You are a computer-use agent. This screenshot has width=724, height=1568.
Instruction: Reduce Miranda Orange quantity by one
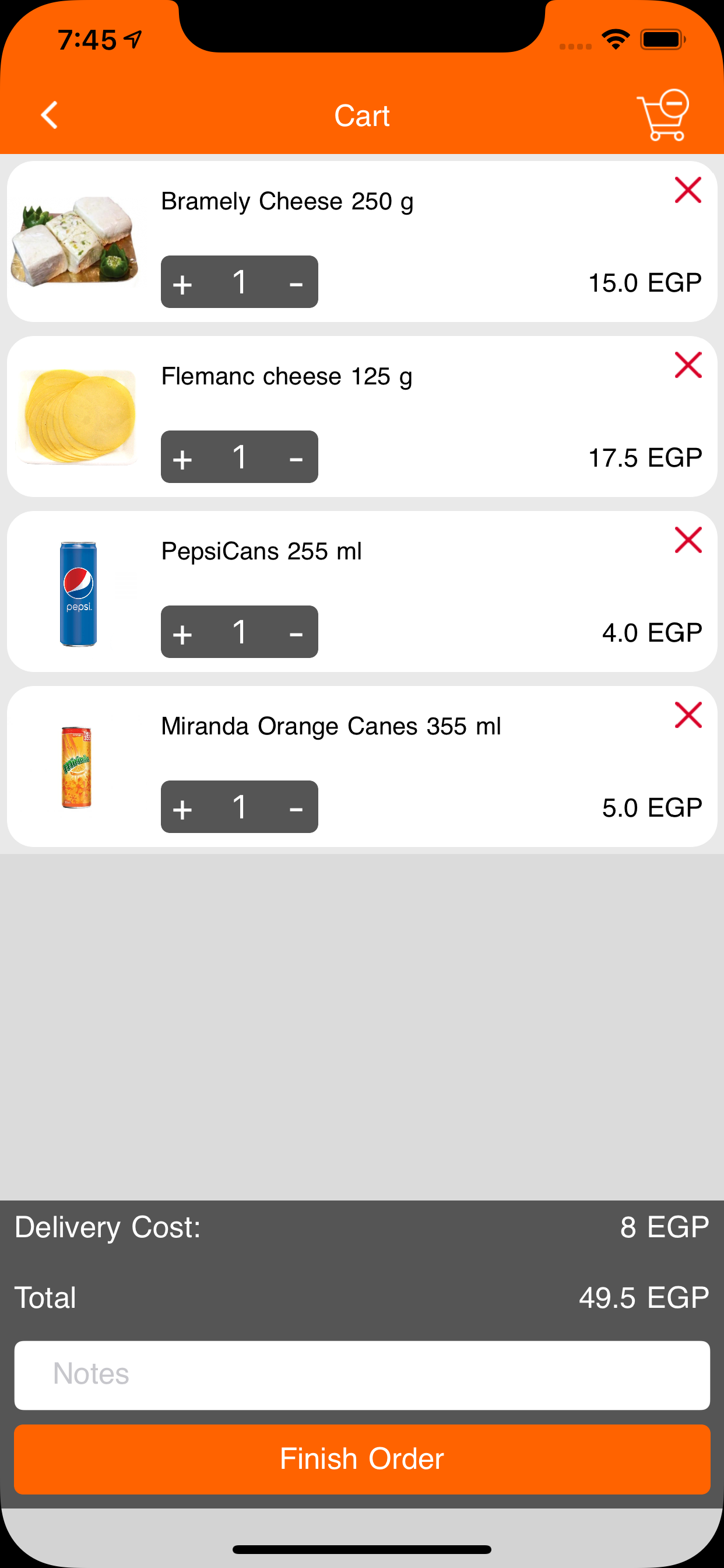point(296,808)
